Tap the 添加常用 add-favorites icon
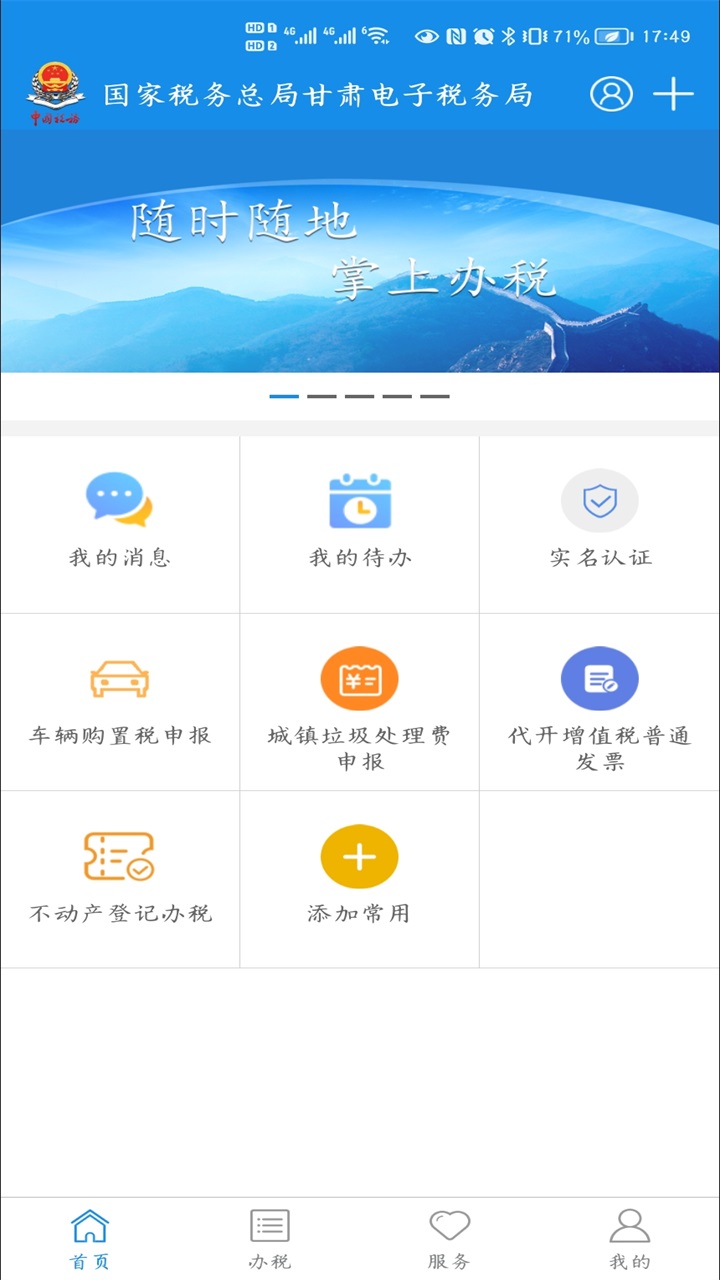The image size is (720, 1280). pos(359,857)
